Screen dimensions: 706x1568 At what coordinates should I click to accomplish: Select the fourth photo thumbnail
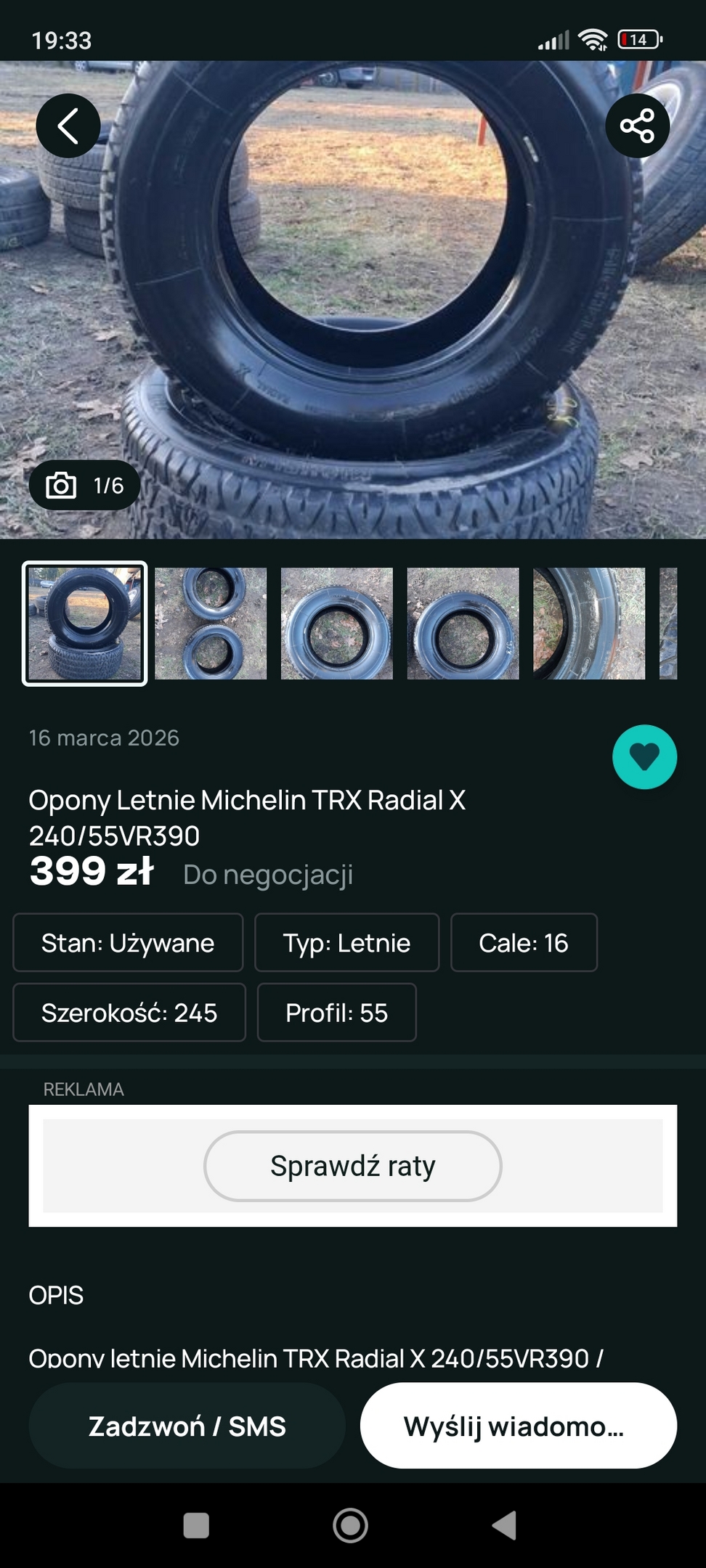click(x=463, y=624)
